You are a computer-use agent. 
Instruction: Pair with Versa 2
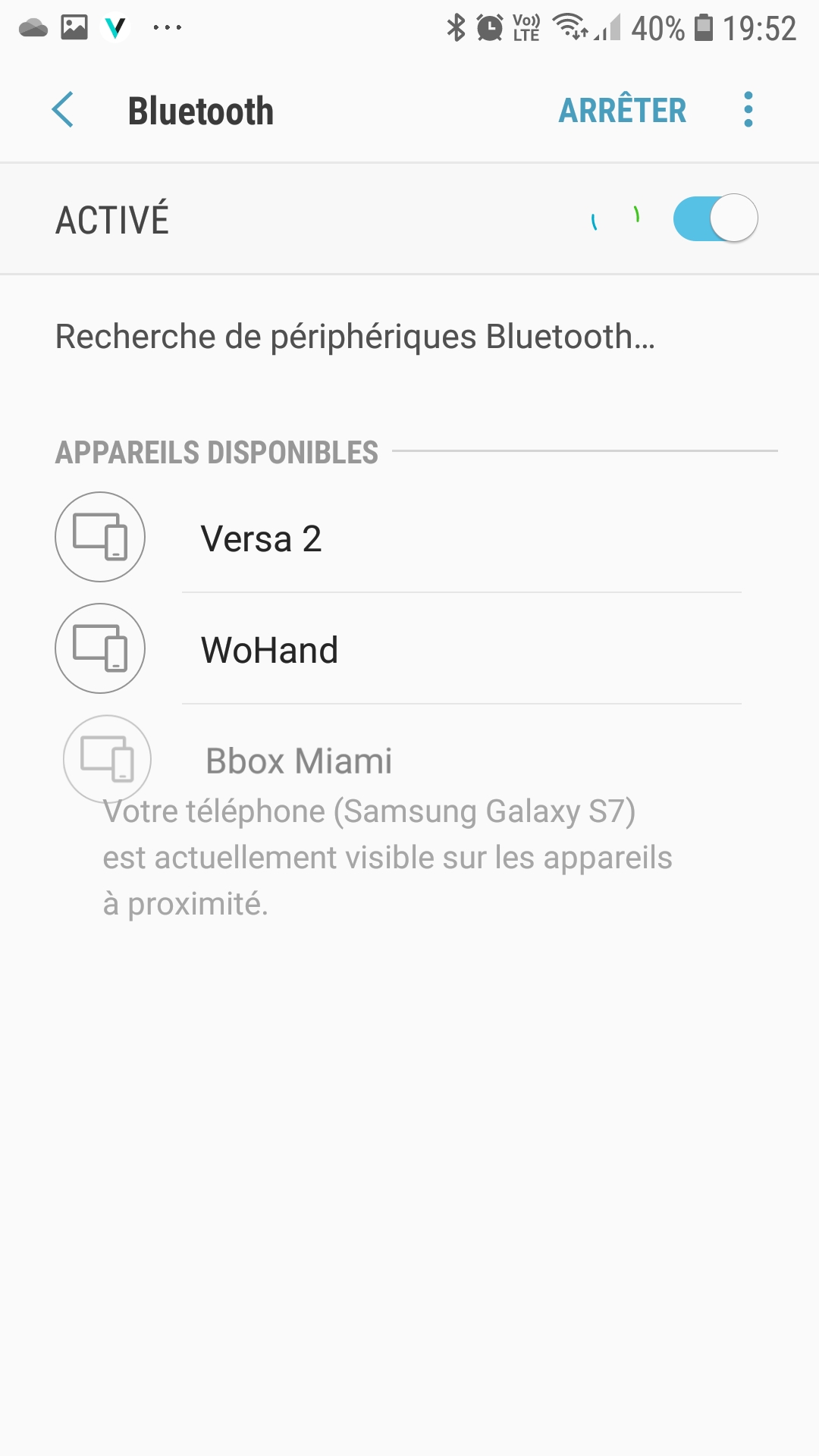[409, 538]
